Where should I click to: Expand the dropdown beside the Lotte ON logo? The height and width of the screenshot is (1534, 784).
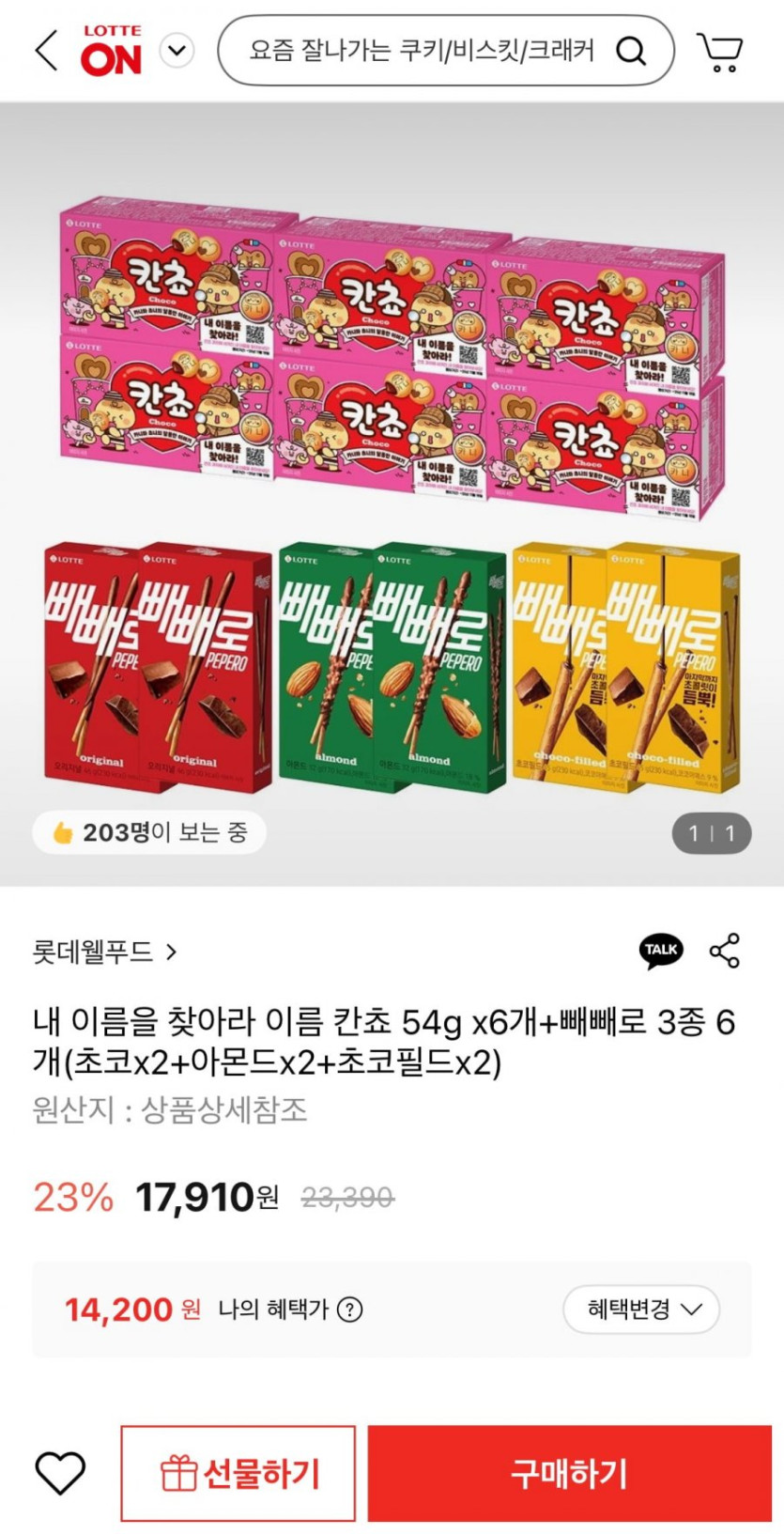[177, 50]
